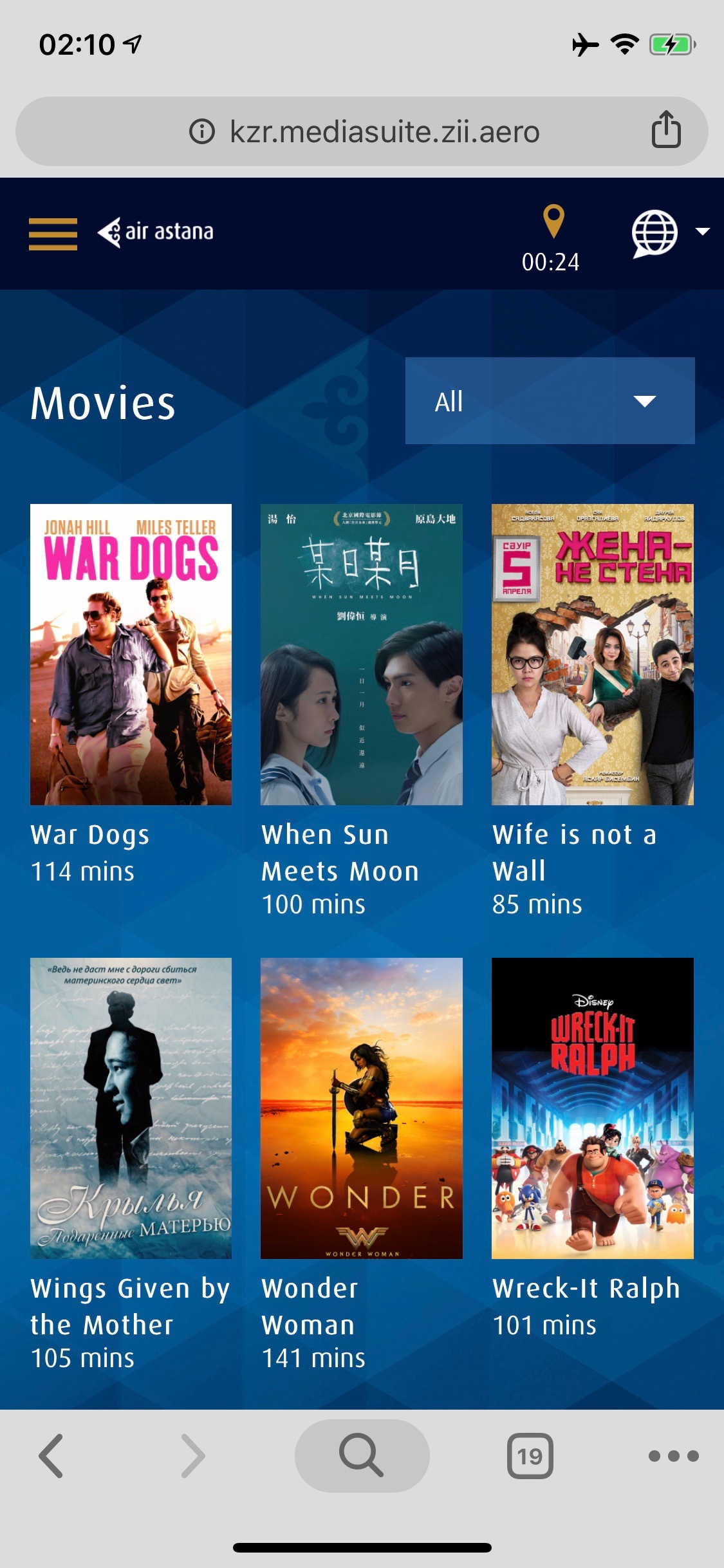
Task: Expand the All genre filter dropdown
Action: point(550,401)
